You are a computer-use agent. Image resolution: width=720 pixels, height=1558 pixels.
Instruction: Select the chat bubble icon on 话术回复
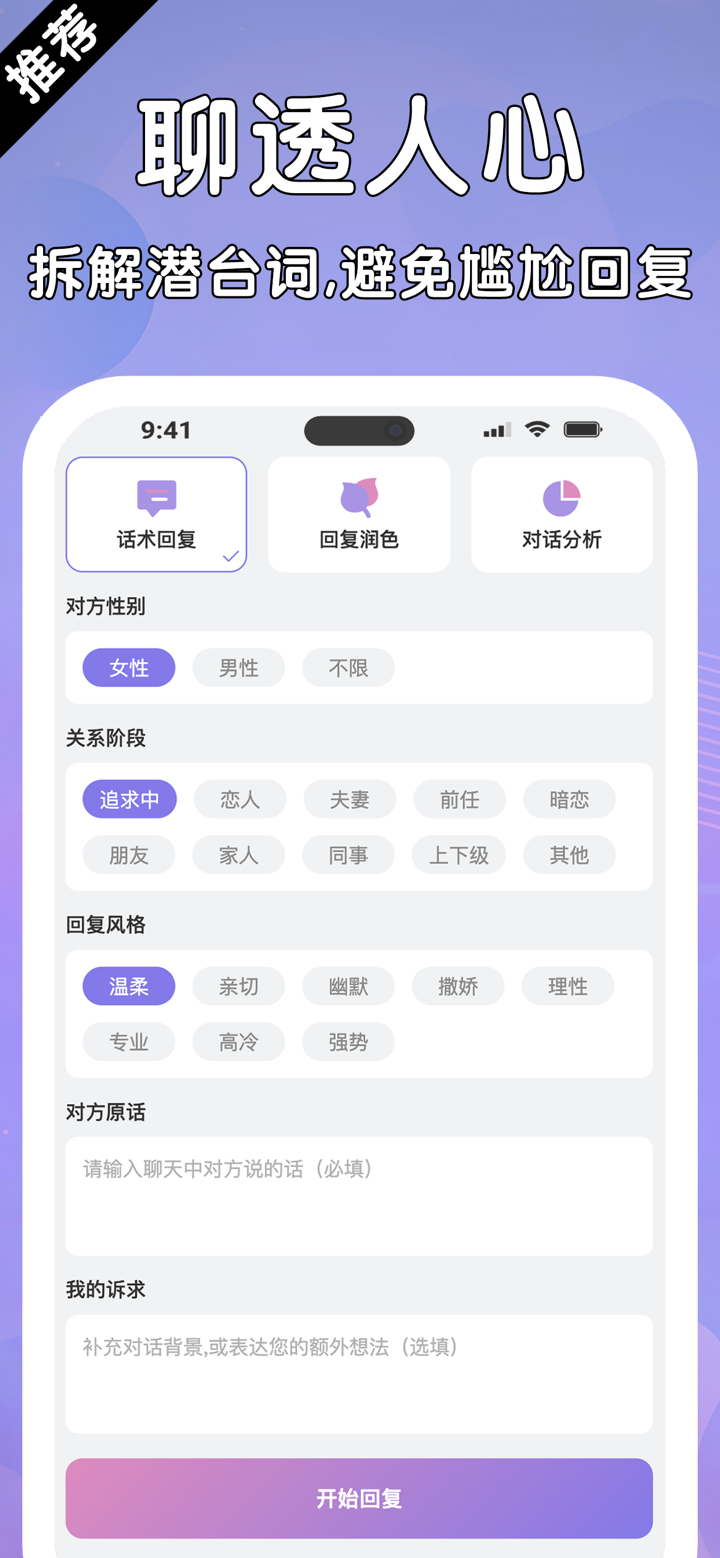[155, 496]
